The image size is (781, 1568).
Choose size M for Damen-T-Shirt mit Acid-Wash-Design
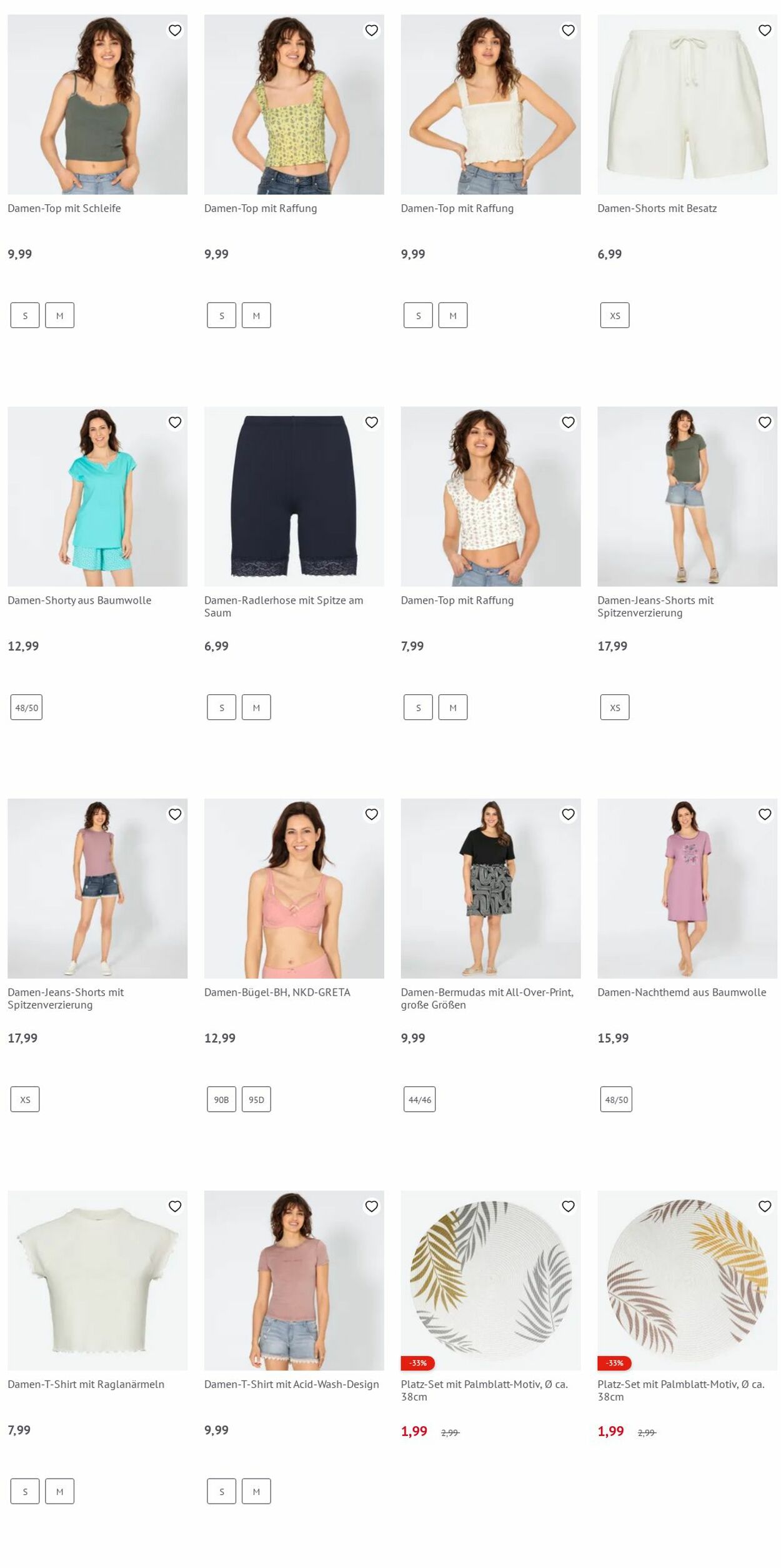tap(256, 1491)
